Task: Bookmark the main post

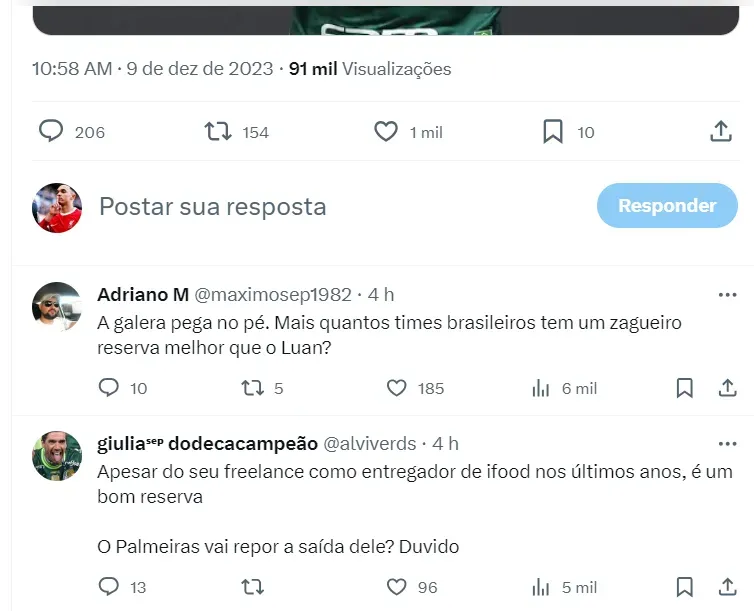Action: click(553, 131)
